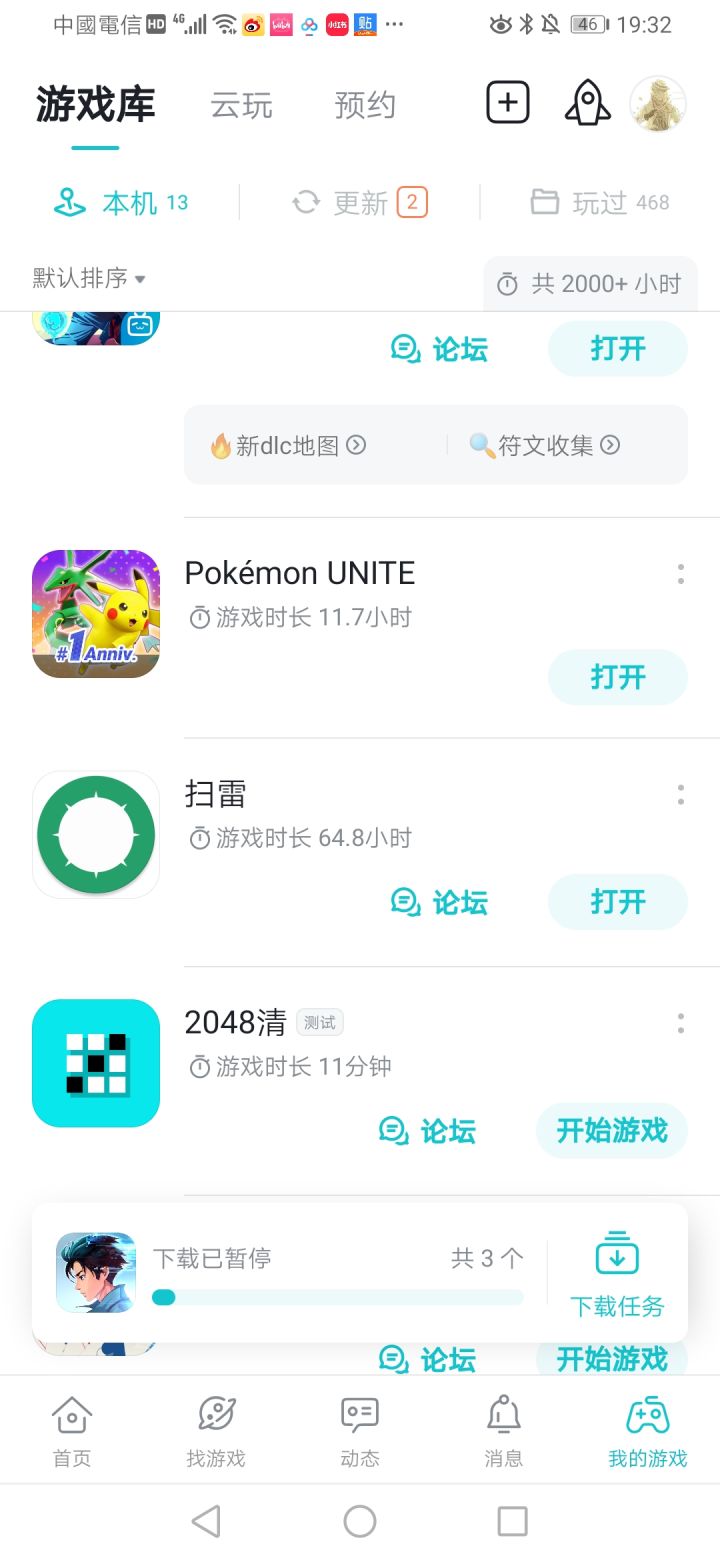Open the 下载任务 download tasks
This screenshot has height=1560, width=720.
tap(617, 1272)
